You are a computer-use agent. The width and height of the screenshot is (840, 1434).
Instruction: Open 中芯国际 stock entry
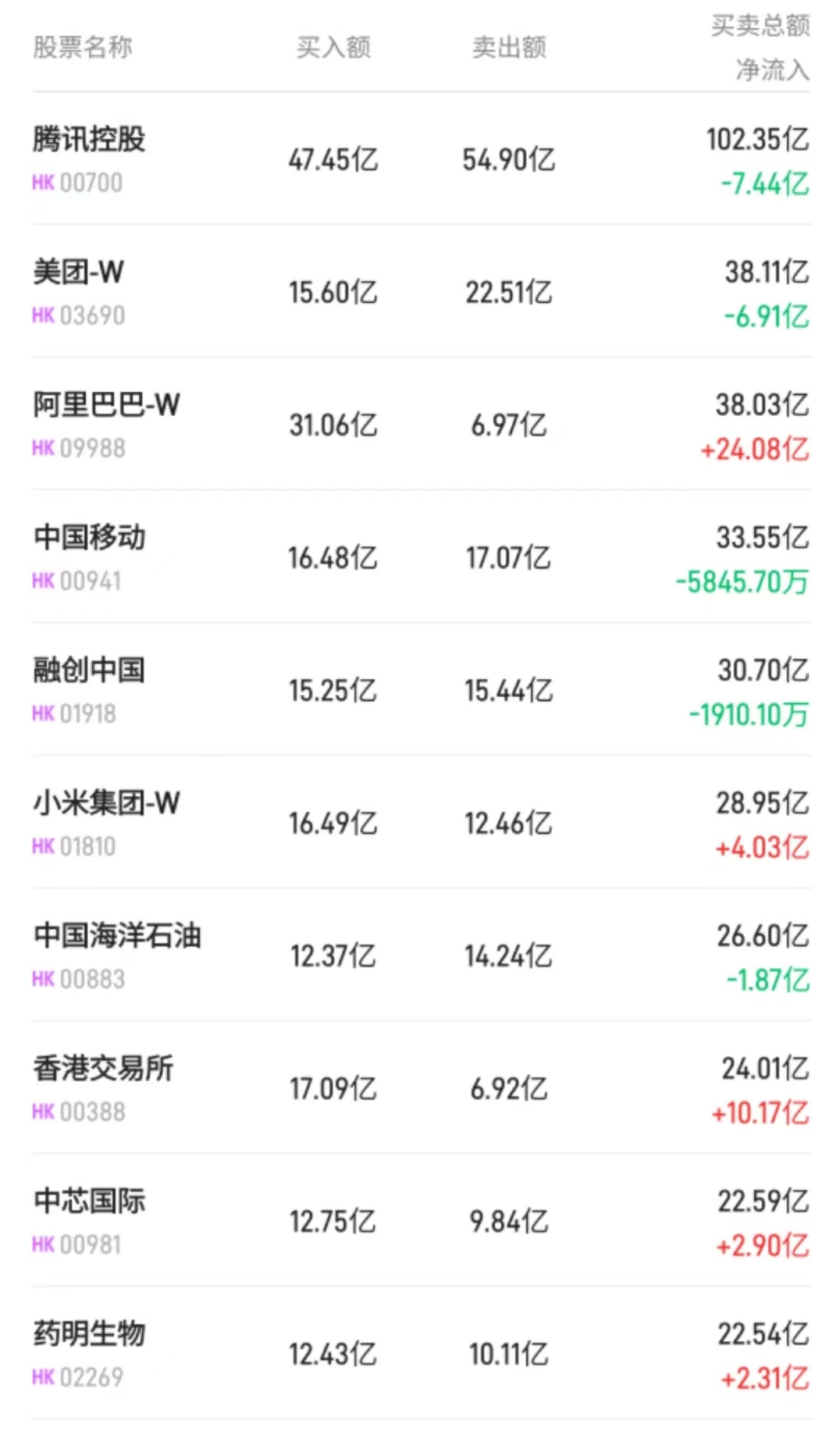(89, 1202)
